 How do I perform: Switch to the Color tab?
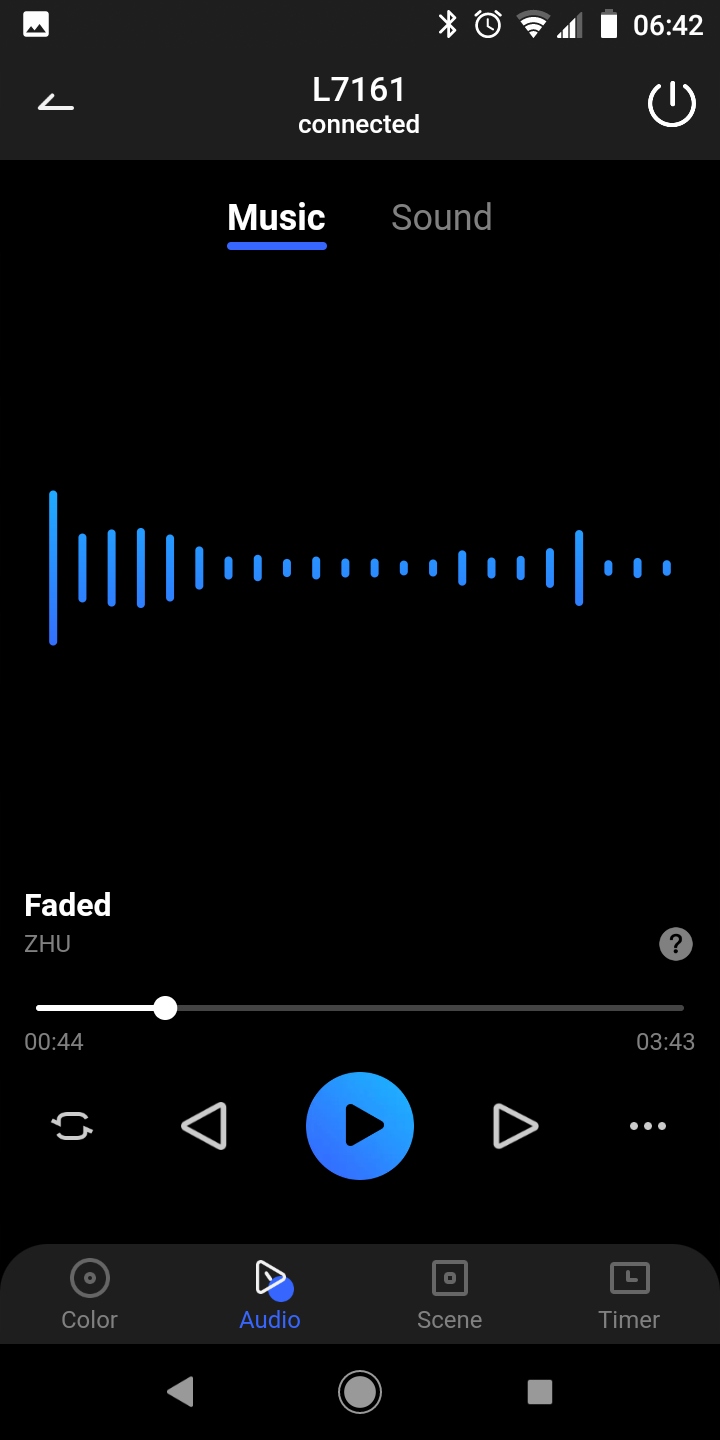point(90,1295)
